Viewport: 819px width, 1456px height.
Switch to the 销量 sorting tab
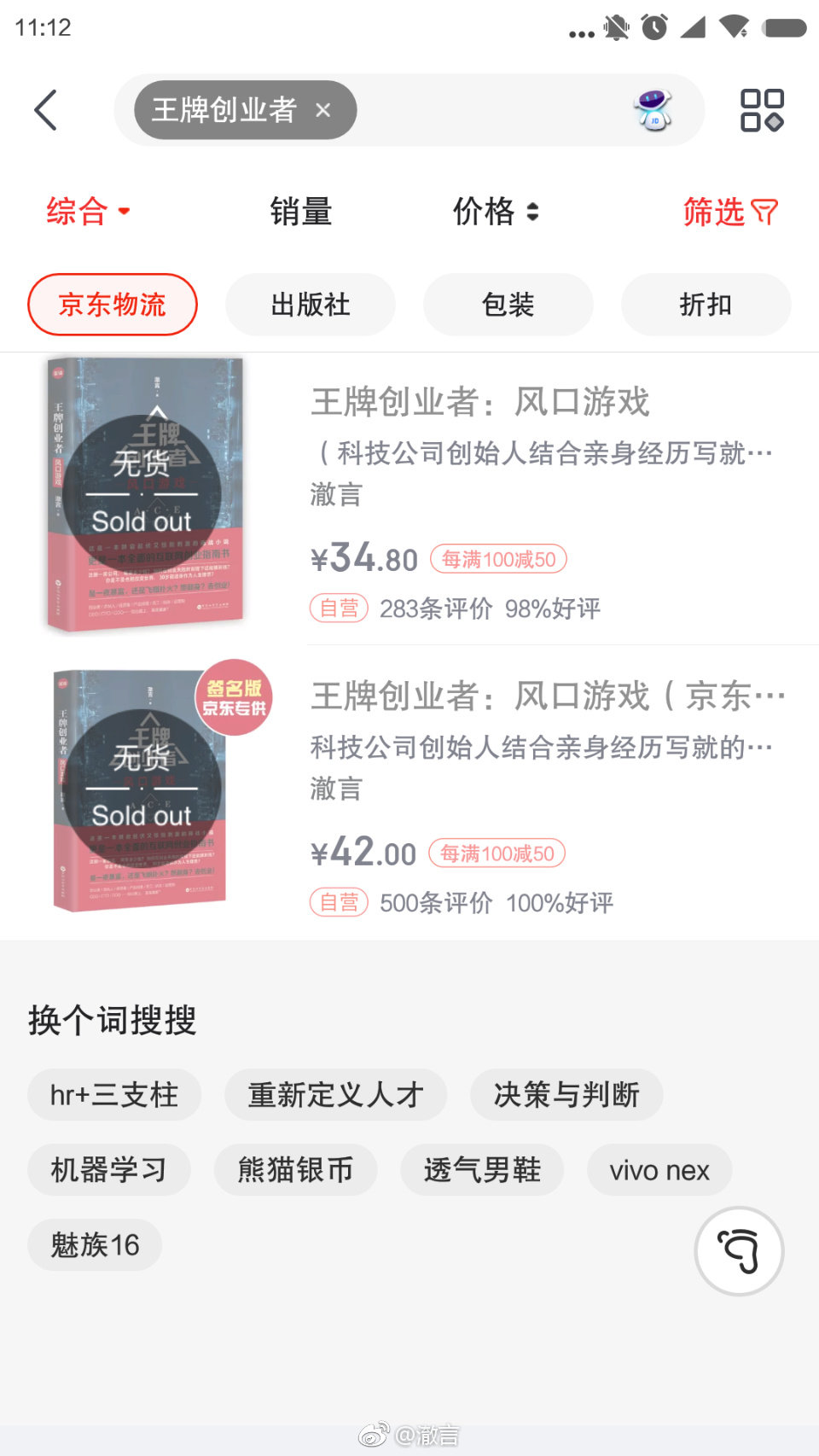pyautogui.click(x=300, y=213)
